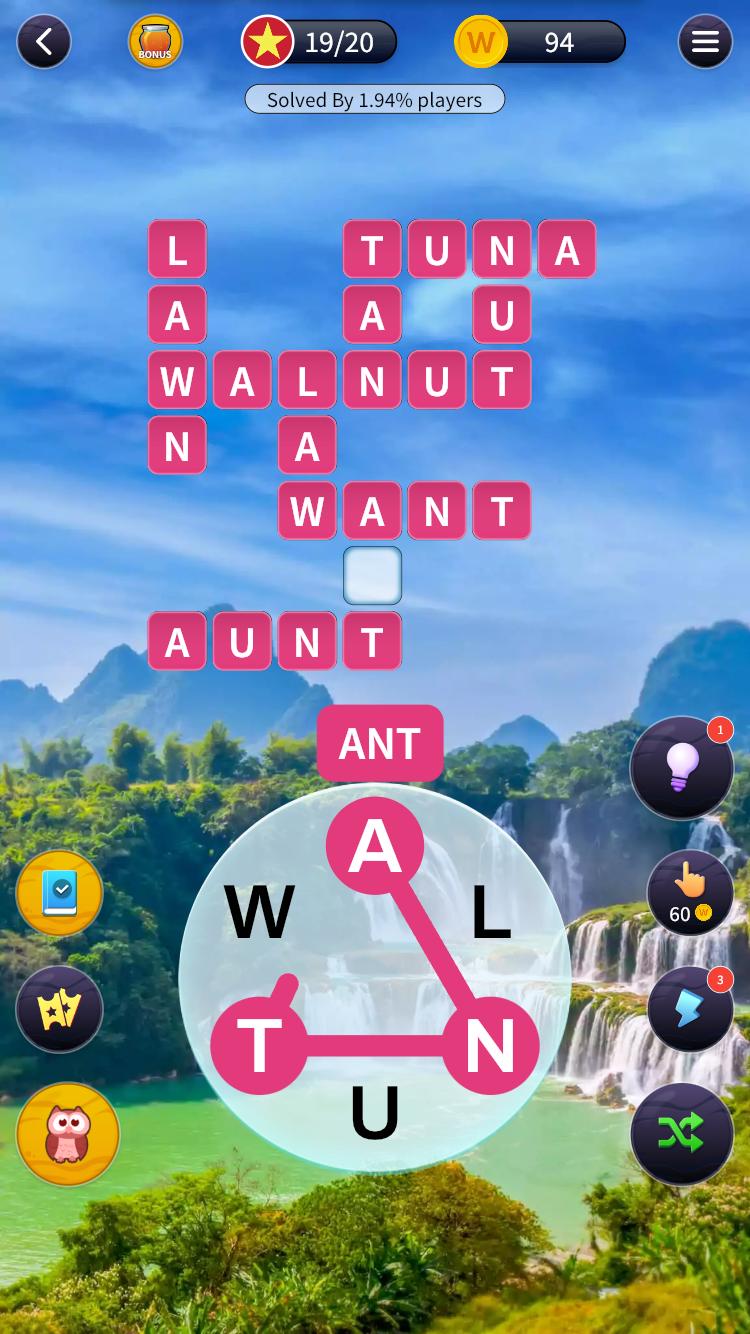The image size is (750, 1334).
Task: Shuffle the letters in the wheel
Action: point(681,1133)
